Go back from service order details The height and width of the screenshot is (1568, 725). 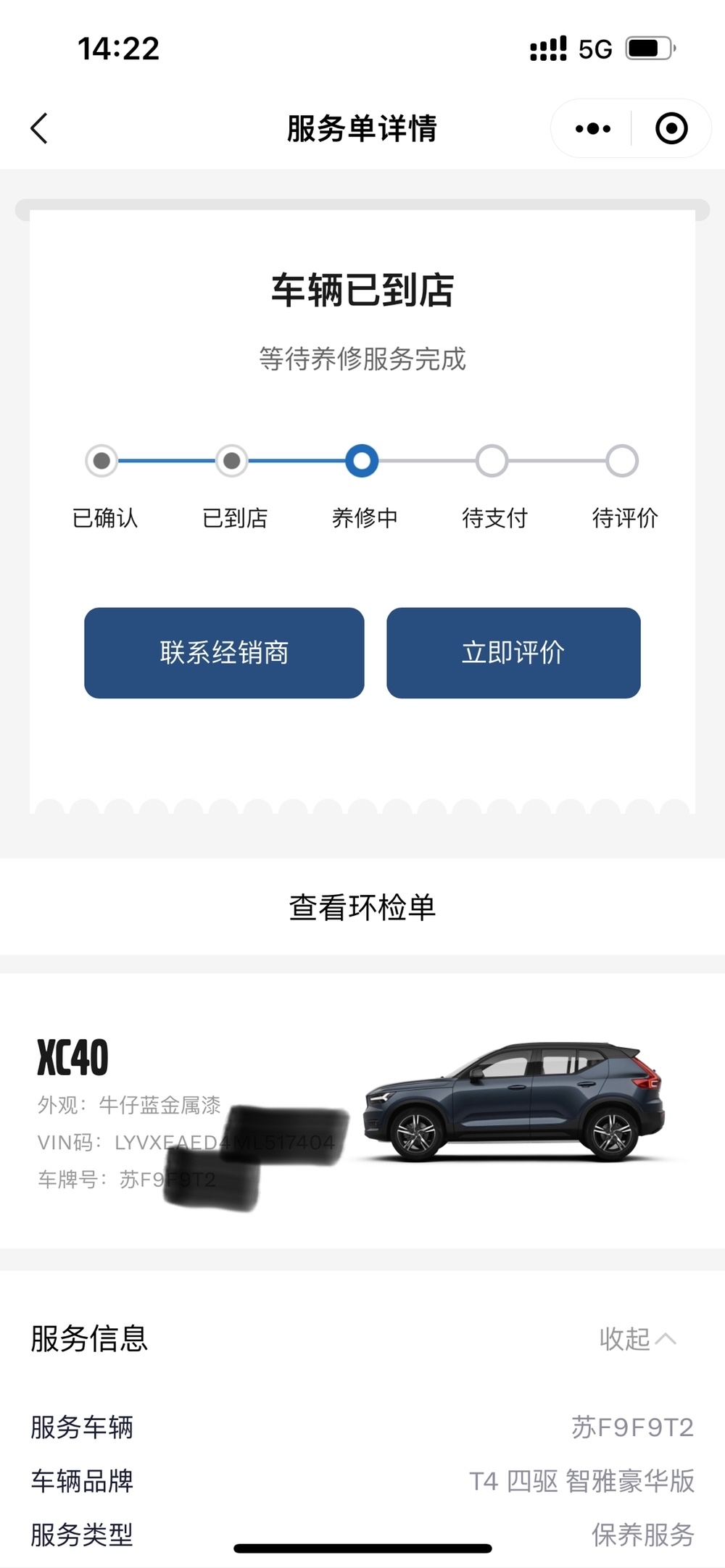click(x=40, y=129)
